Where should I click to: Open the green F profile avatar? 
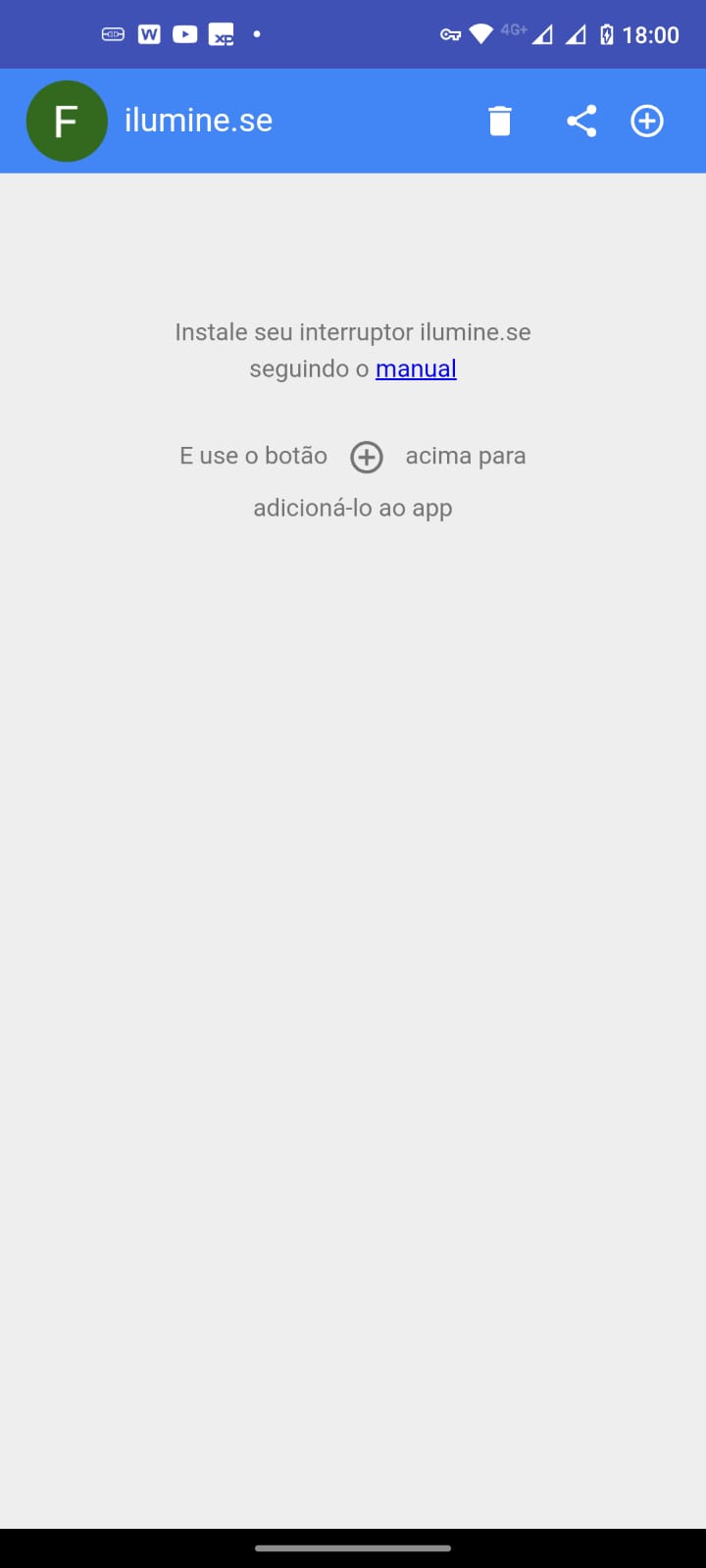(x=66, y=122)
